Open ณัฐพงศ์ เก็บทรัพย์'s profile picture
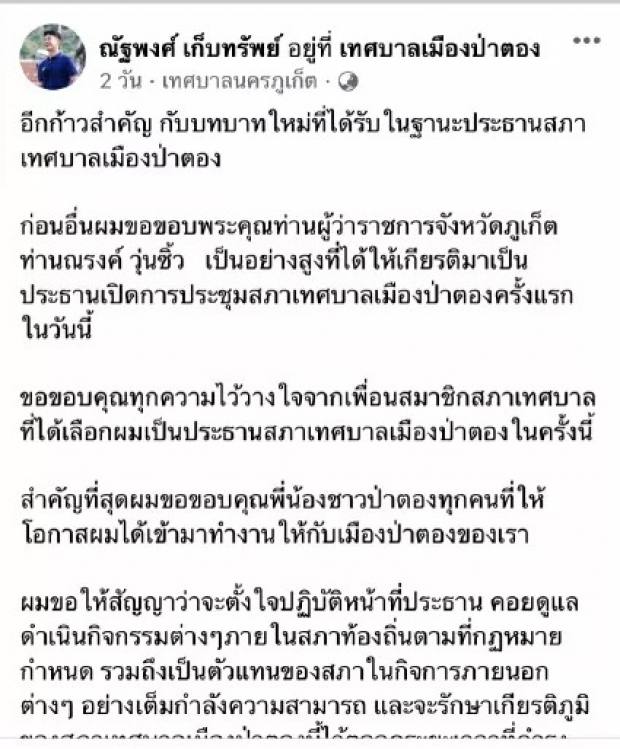The width and height of the screenshot is (620, 749). pyautogui.click(x=52, y=57)
